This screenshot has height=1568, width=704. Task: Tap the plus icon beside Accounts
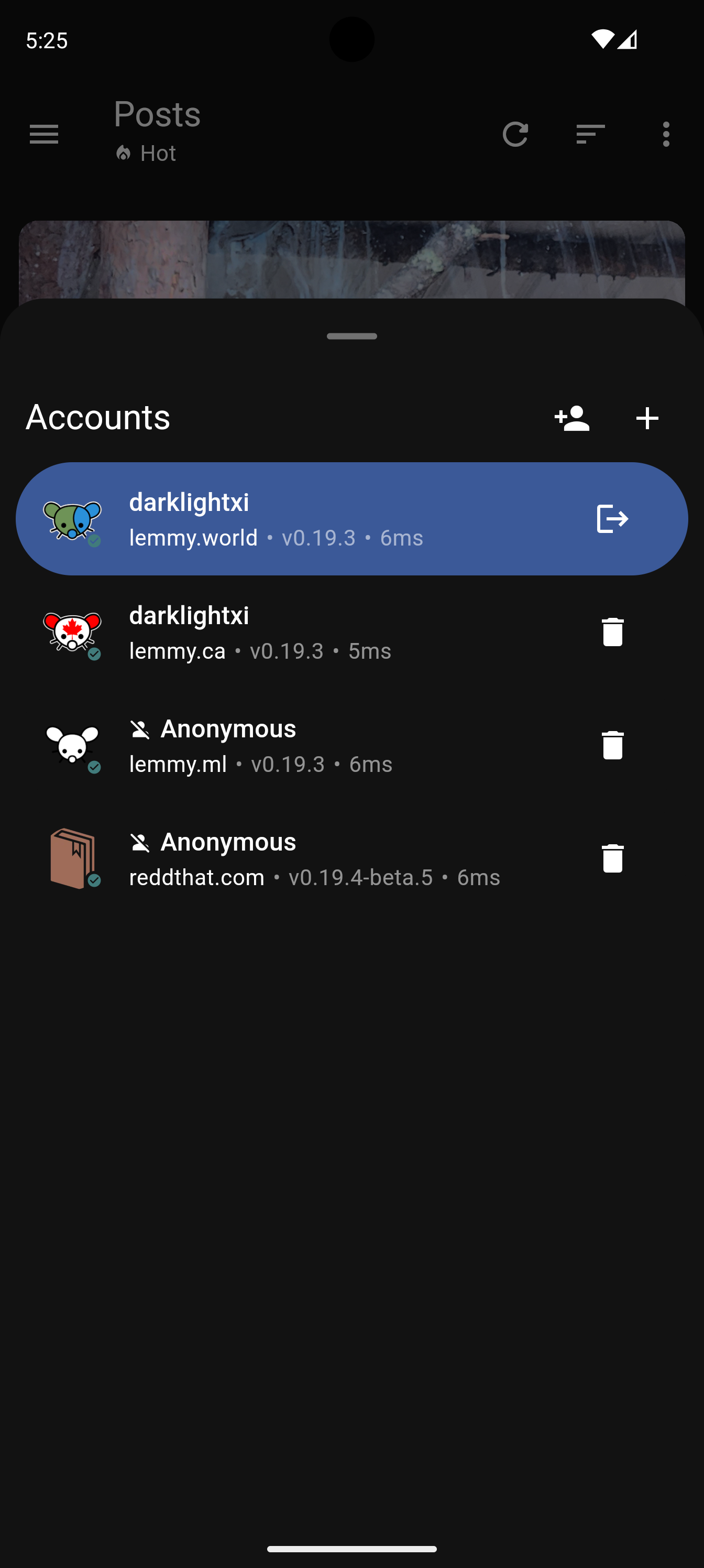(x=647, y=418)
